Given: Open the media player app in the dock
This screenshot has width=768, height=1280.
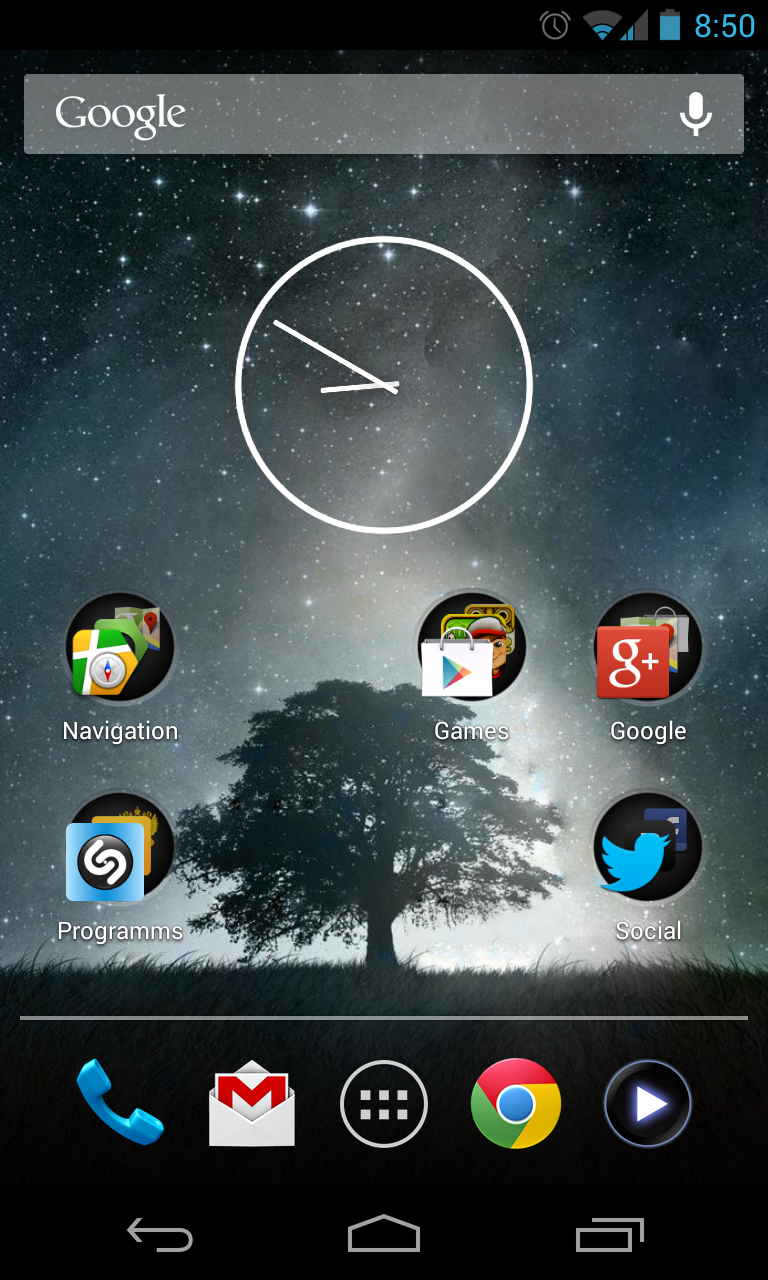Looking at the screenshot, I should tap(648, 1104).
